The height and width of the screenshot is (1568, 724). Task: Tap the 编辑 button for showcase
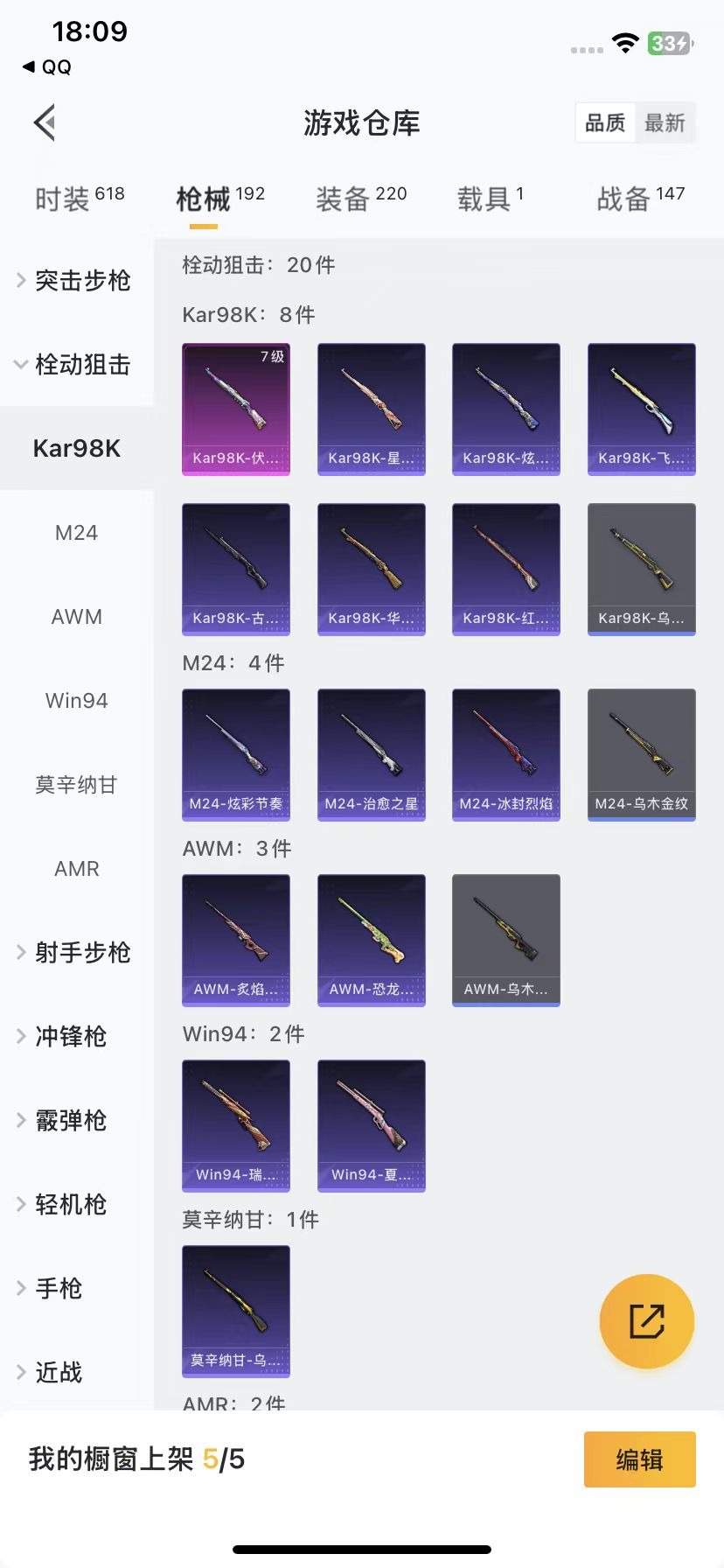(639, 1459)
